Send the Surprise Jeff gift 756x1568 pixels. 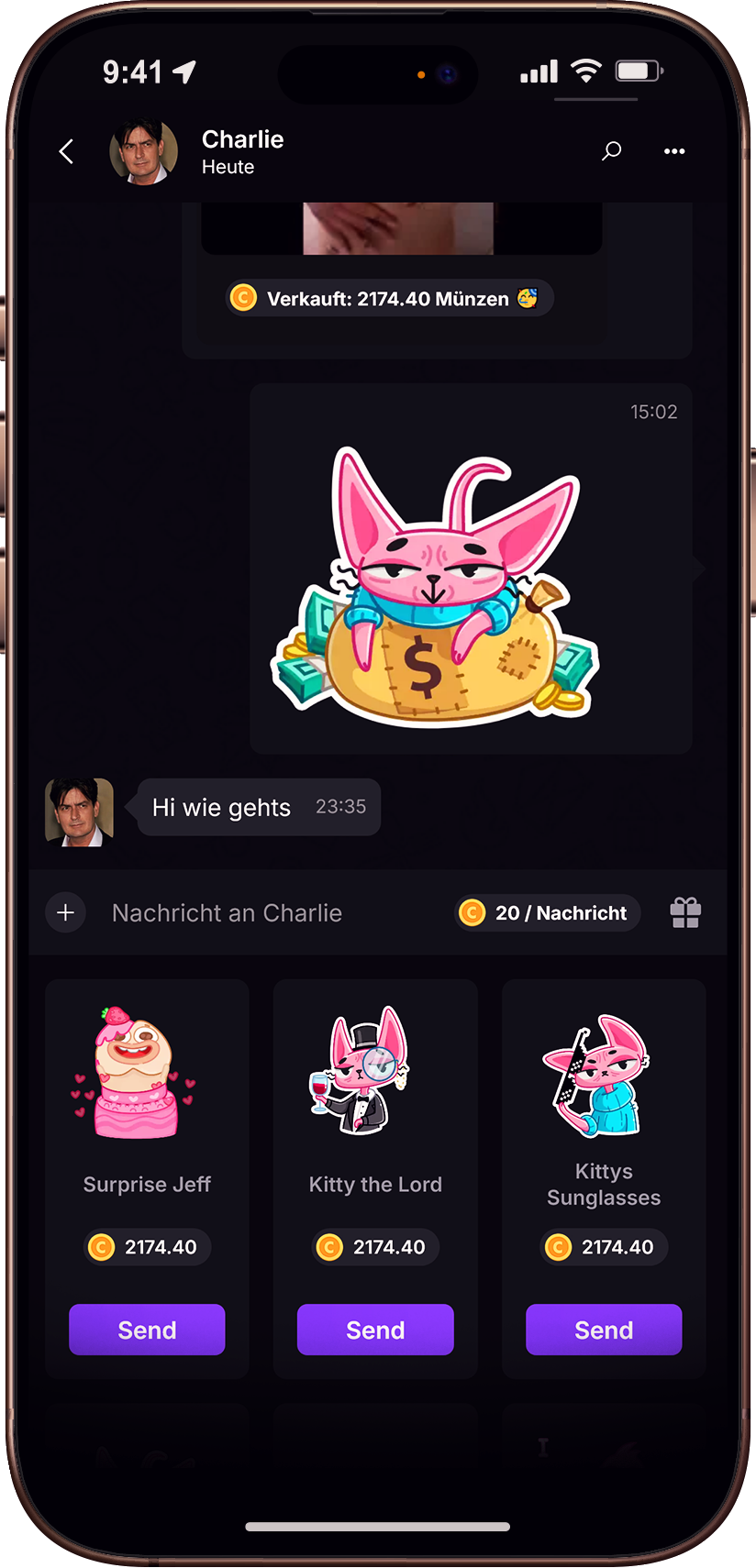pos(147,1330)
